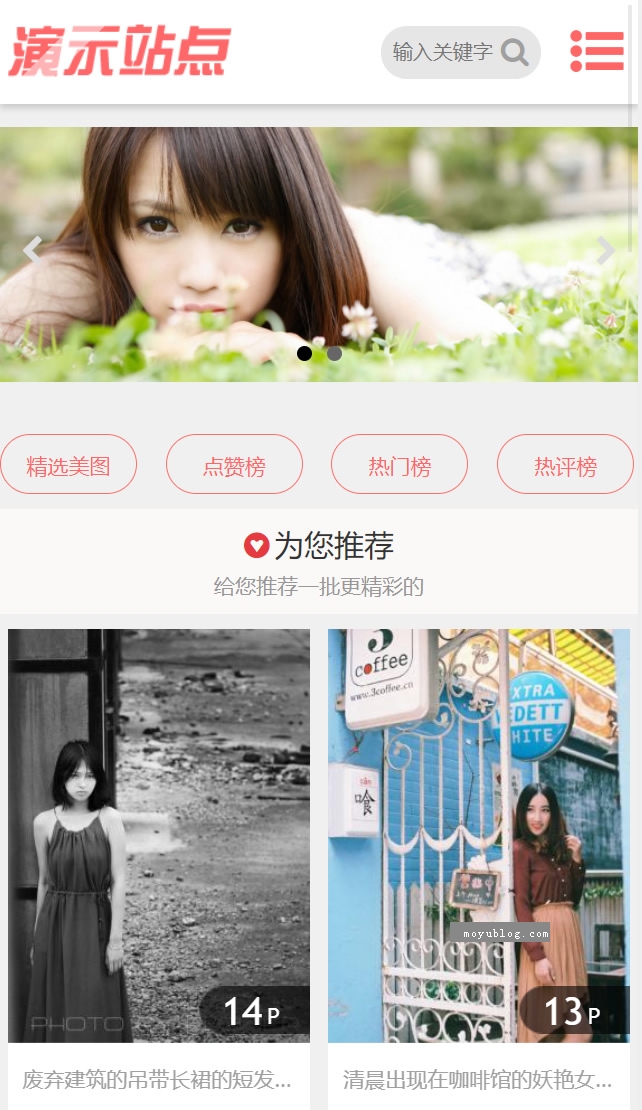
Task: Go to the previous banner slide
Action: point(32,250)
